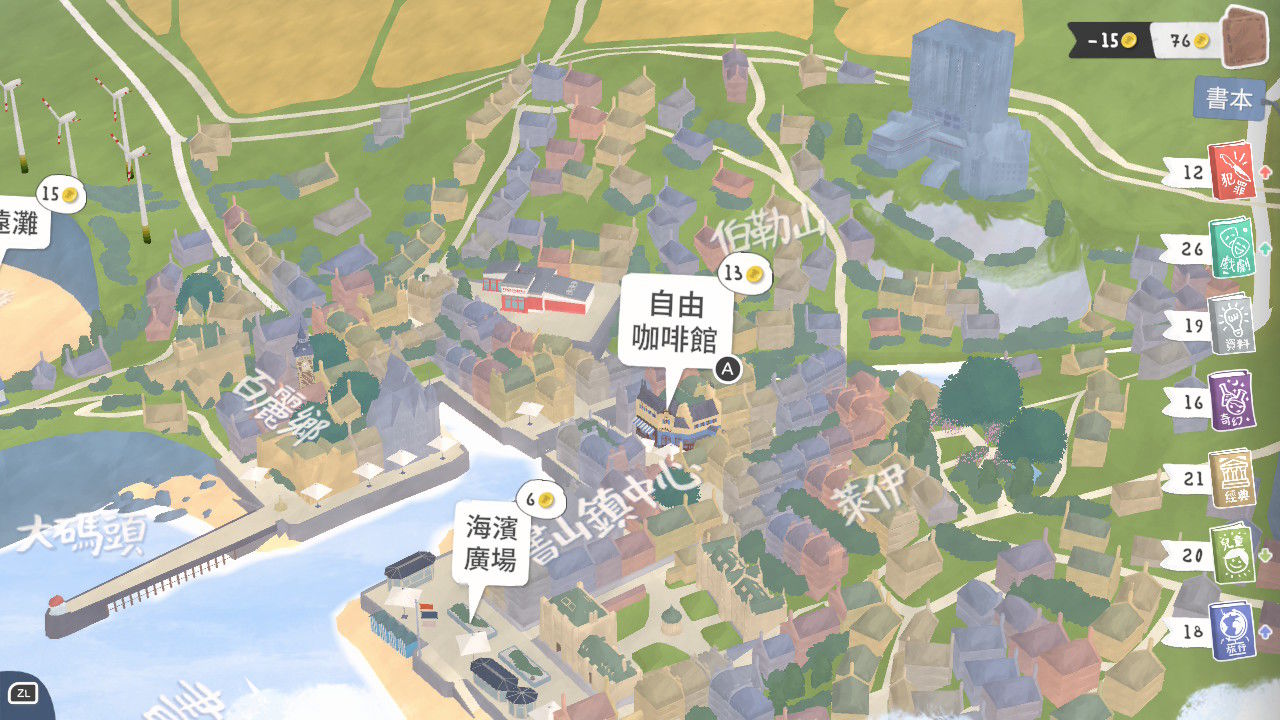This screenshot has height=720, width=1280.
Task: Open the 書本 panel
Action: click(x=1229, y=99)
